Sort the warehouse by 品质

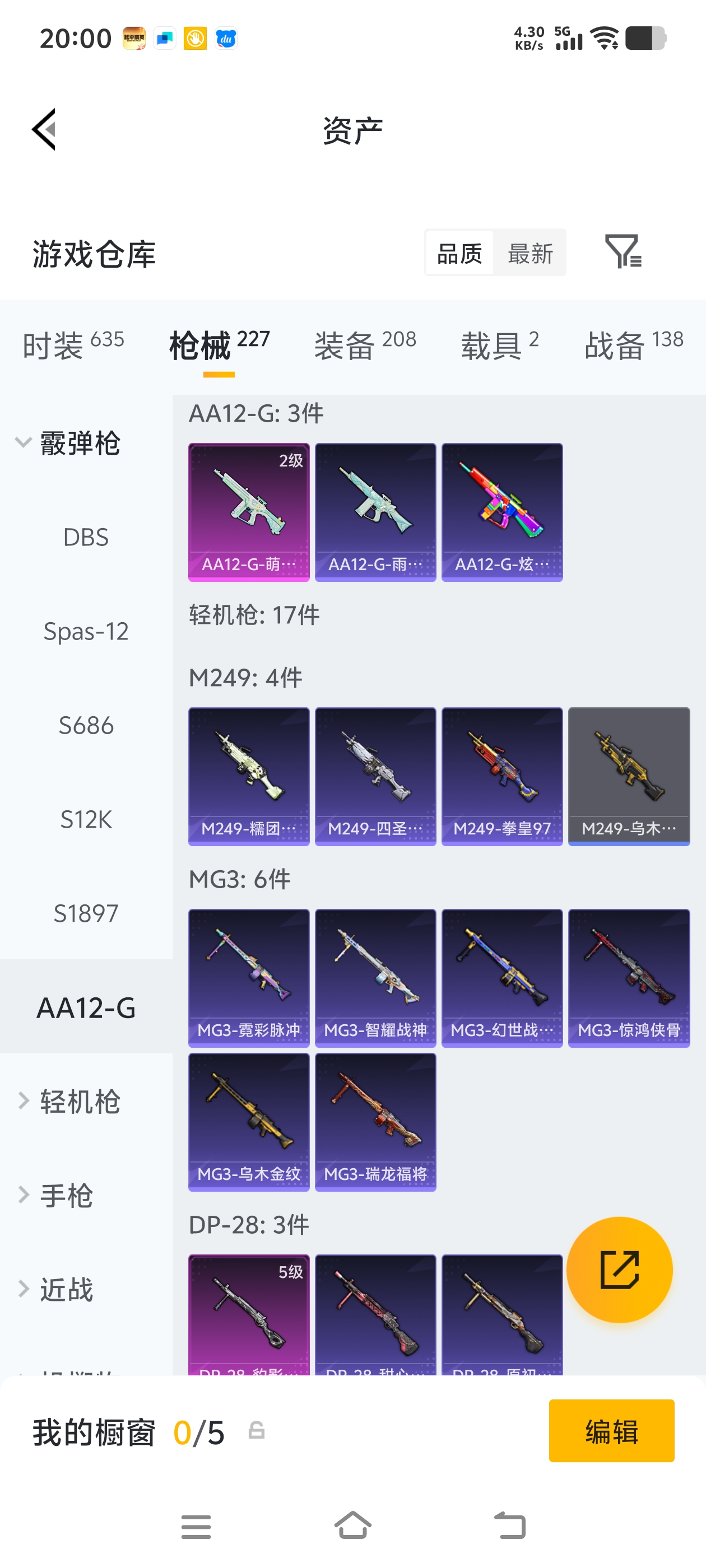[459, 253]
